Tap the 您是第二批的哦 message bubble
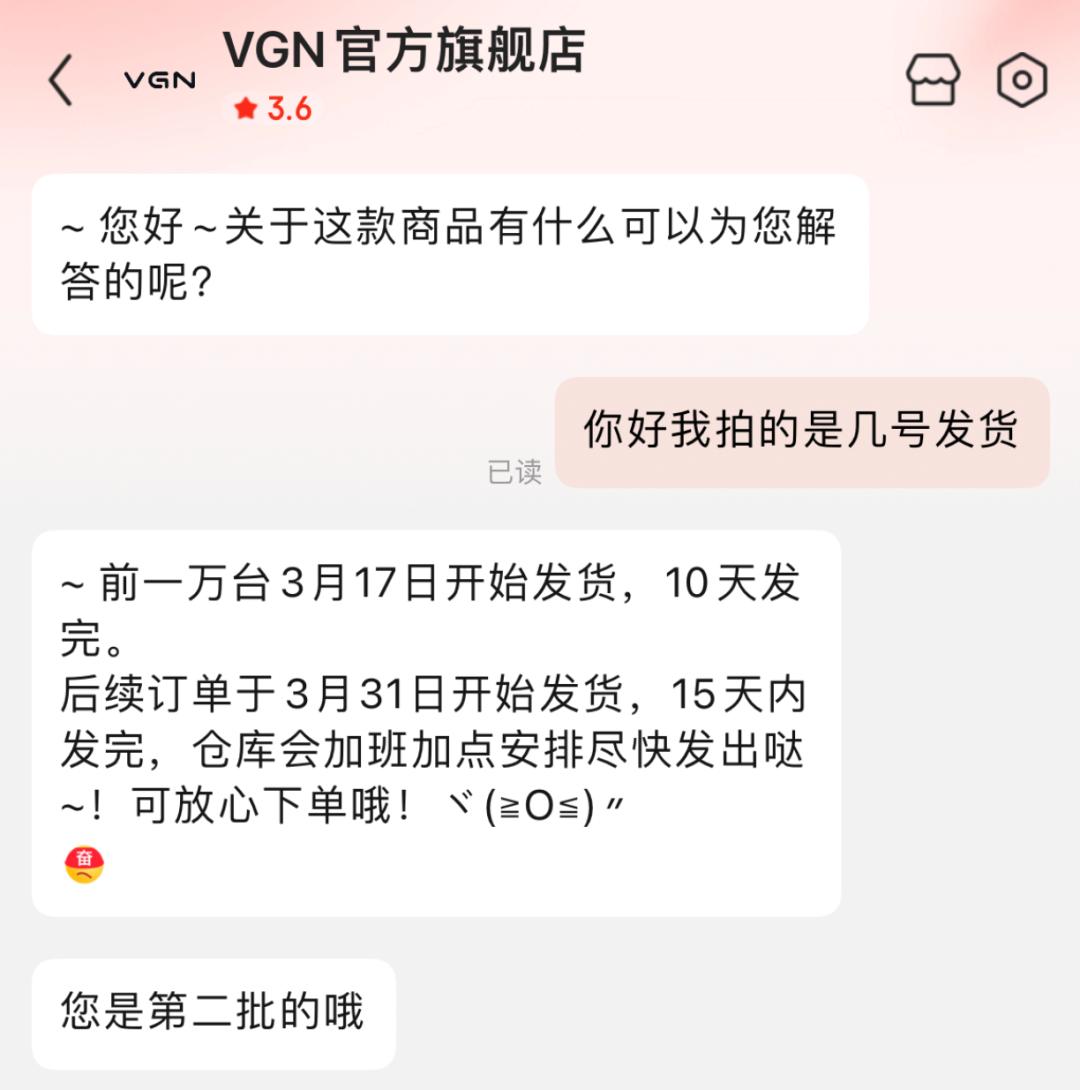Viewport: 1080px width, 1090px height. [213, 1014]
